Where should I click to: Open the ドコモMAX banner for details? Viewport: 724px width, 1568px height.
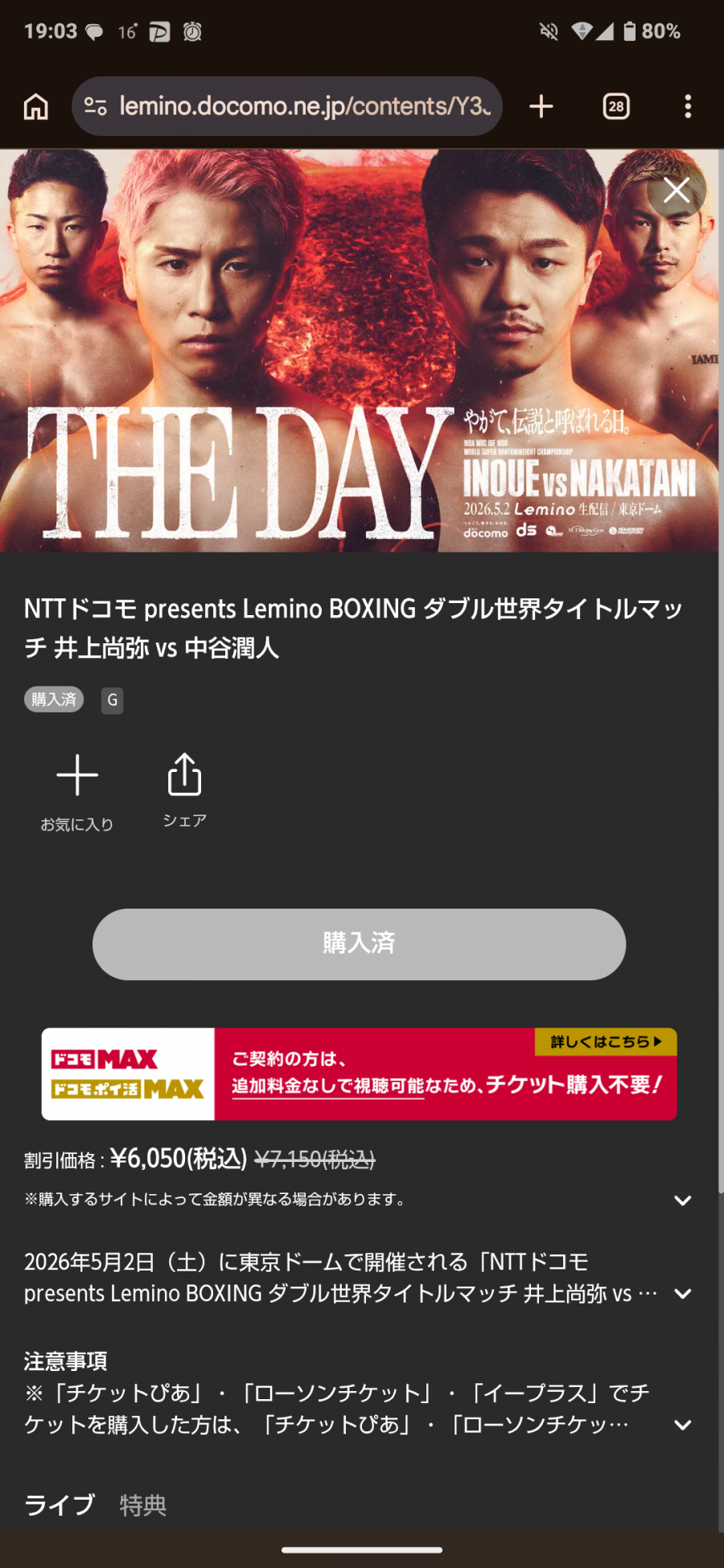[359, 1073]
